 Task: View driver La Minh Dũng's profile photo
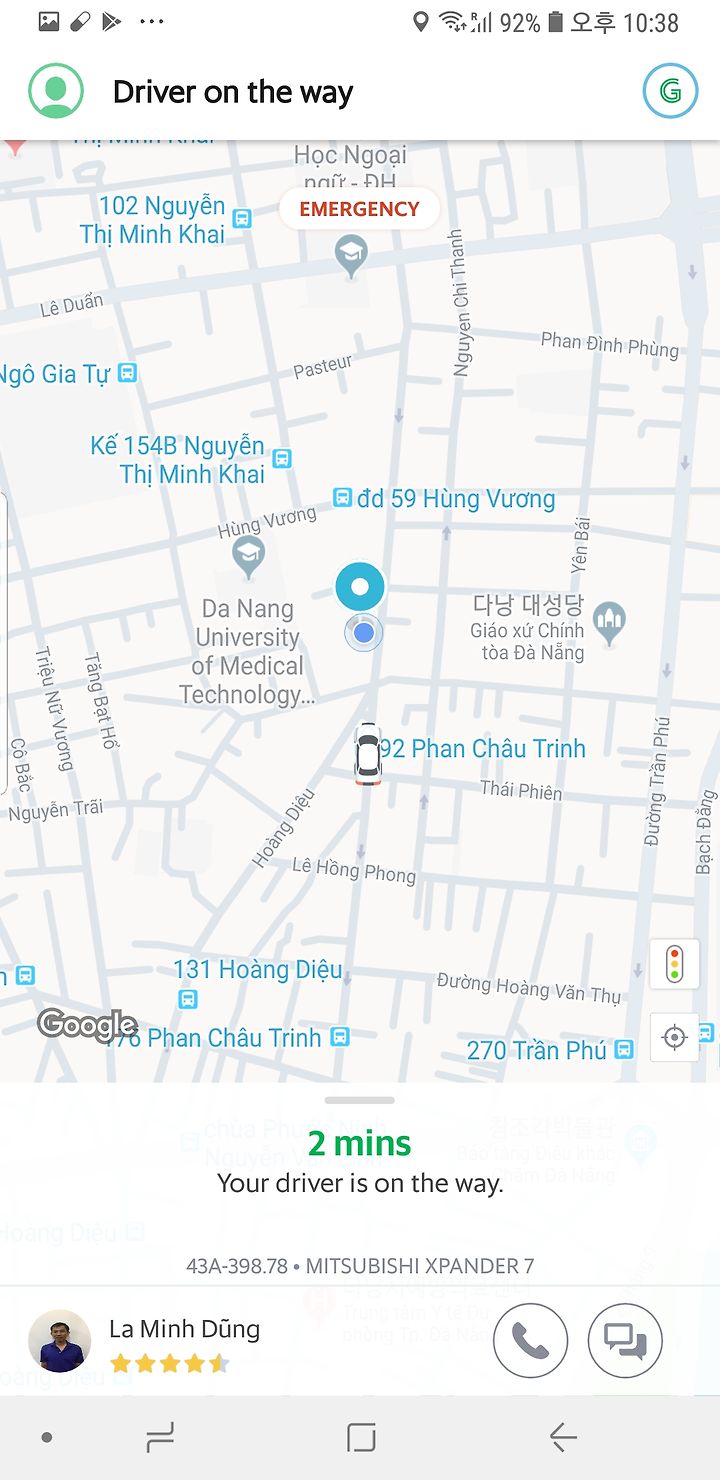[x=59, y=1340]
